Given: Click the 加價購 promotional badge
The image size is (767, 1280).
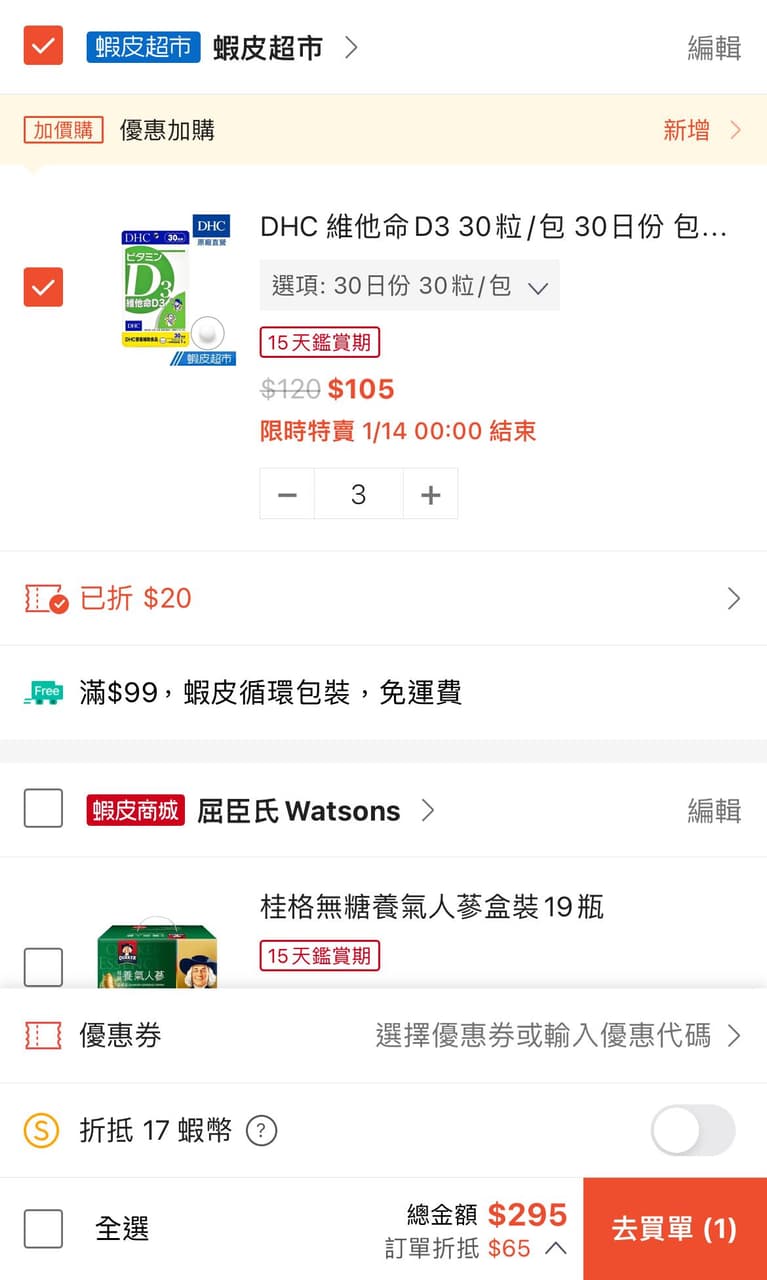Looking at the screenshot, I should point(62,130).
